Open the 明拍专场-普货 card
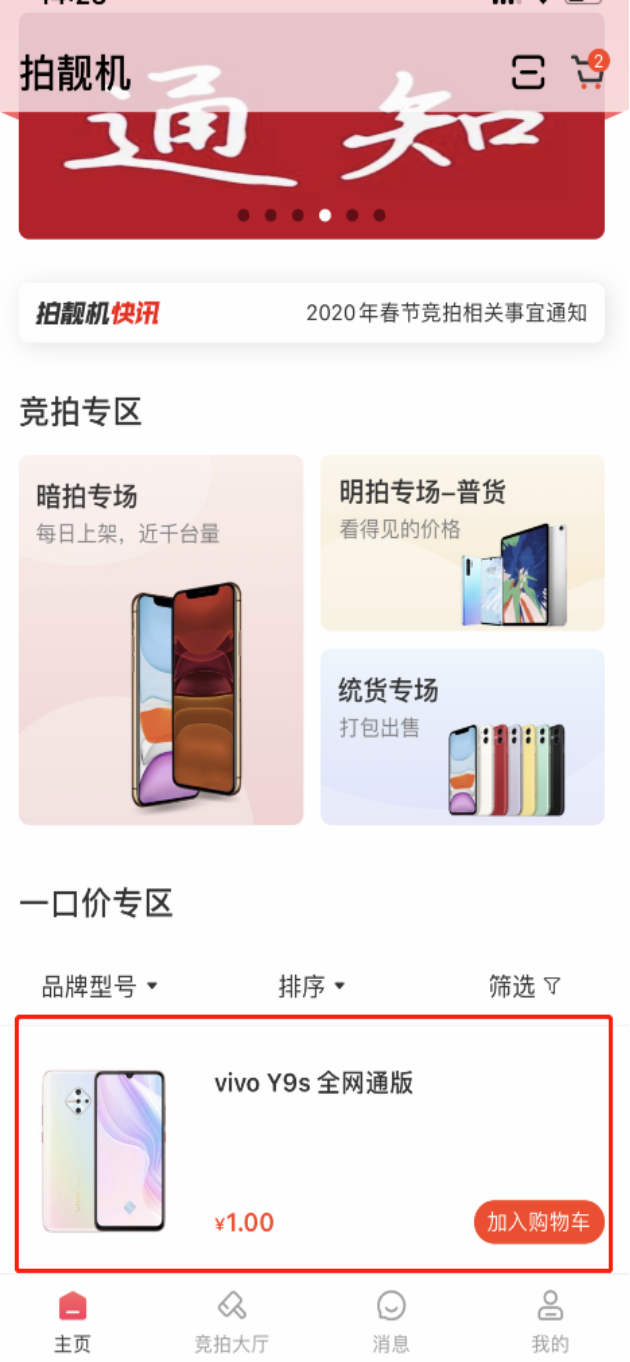This screenshot has width=630, height=1362. tap(462, 543)
